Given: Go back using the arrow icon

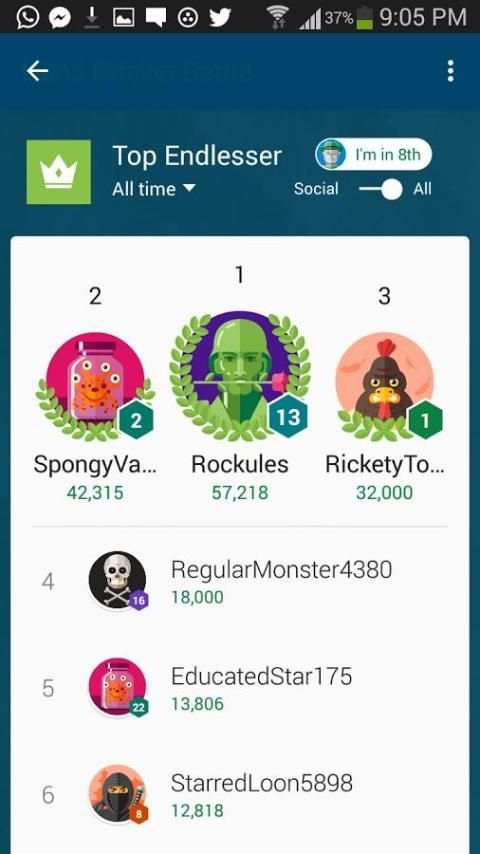Looking at the screenshot, I should (x=37, y=71).
